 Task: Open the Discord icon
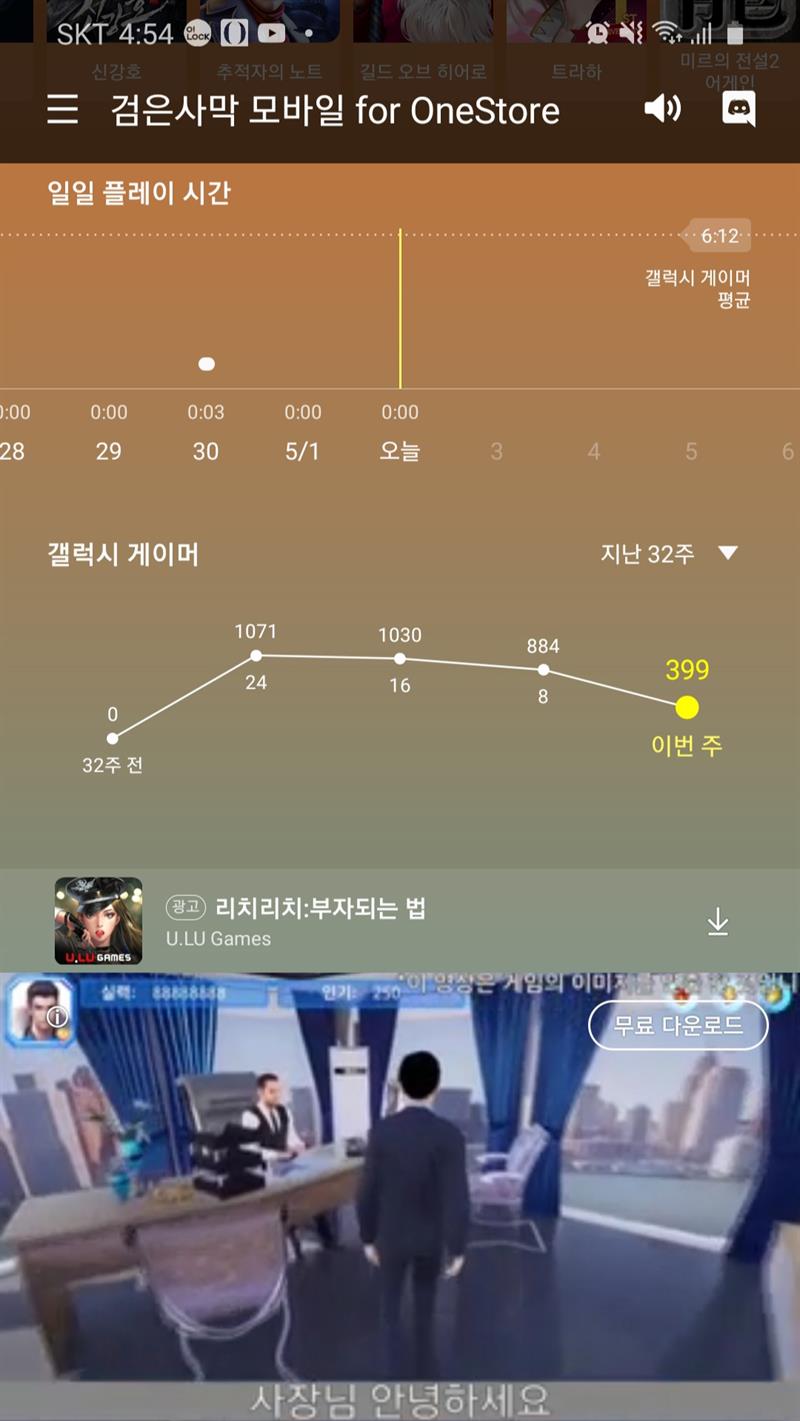point(739,109)
